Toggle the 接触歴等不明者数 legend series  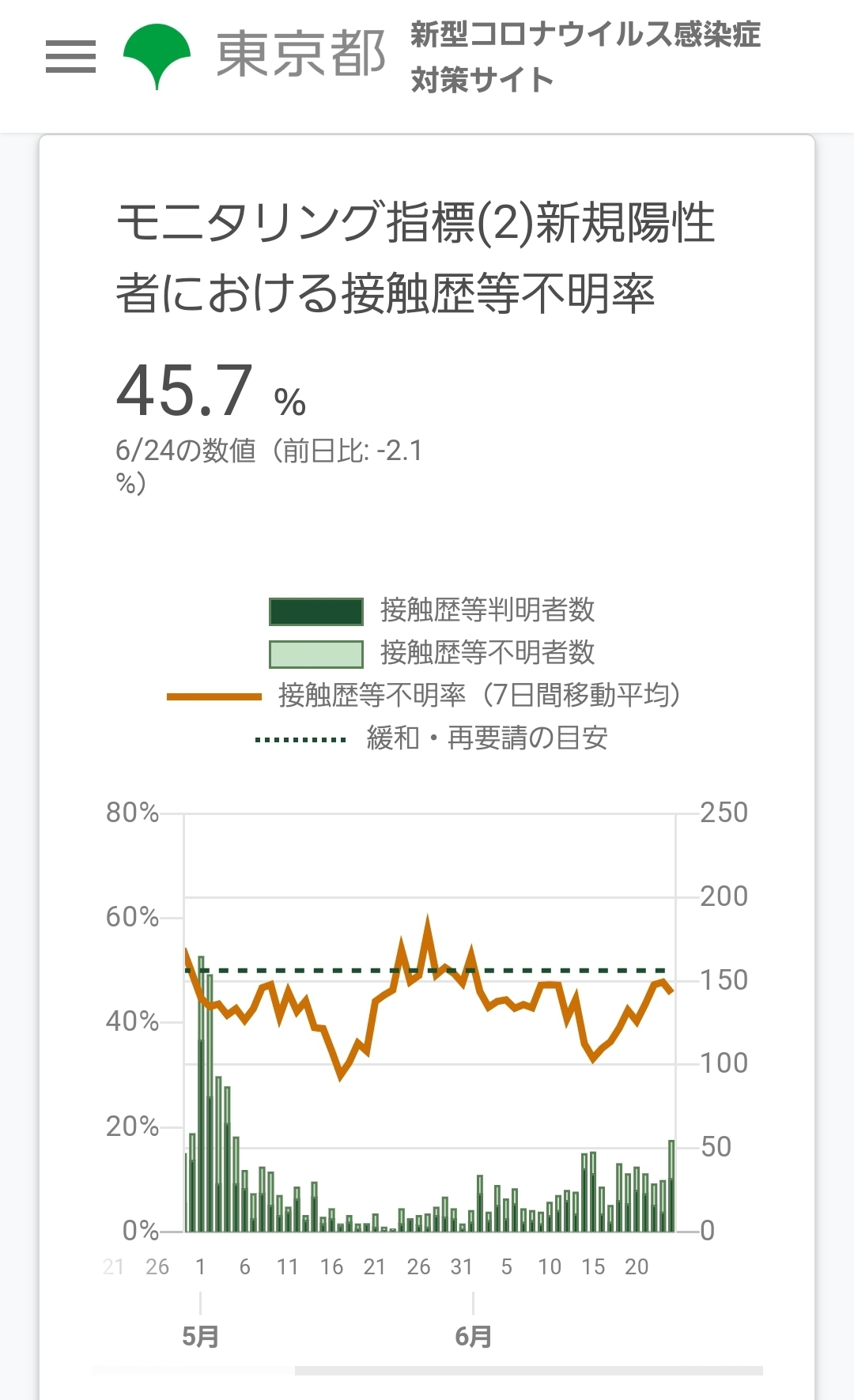(x=432, y=653)
